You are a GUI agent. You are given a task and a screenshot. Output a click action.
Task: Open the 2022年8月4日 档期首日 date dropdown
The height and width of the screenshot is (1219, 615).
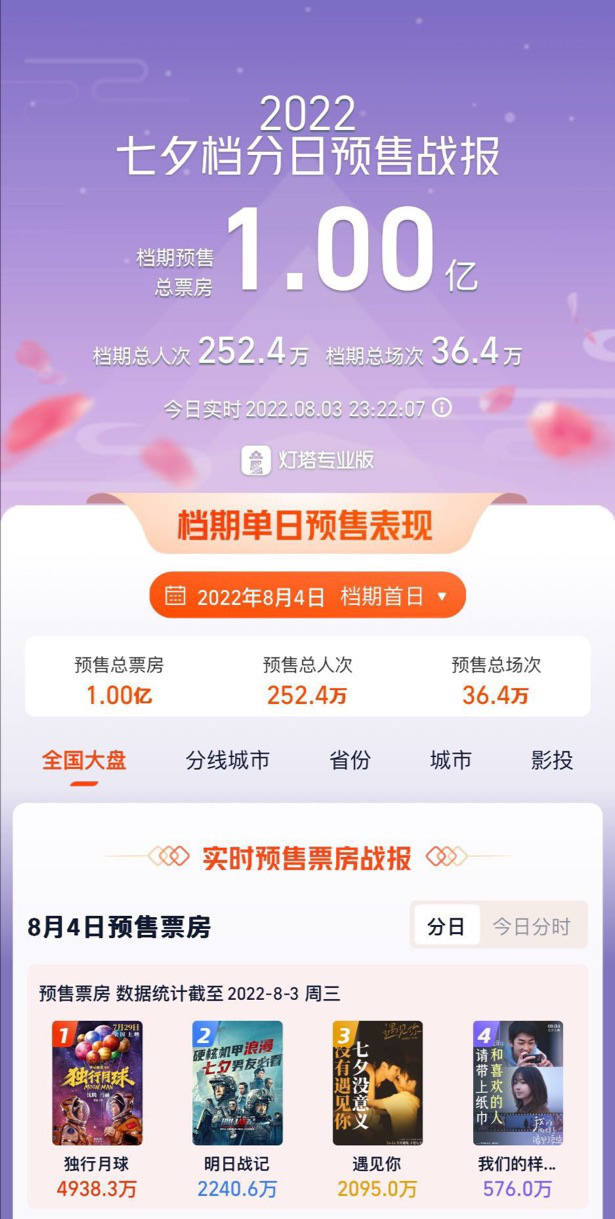(308, 596)
